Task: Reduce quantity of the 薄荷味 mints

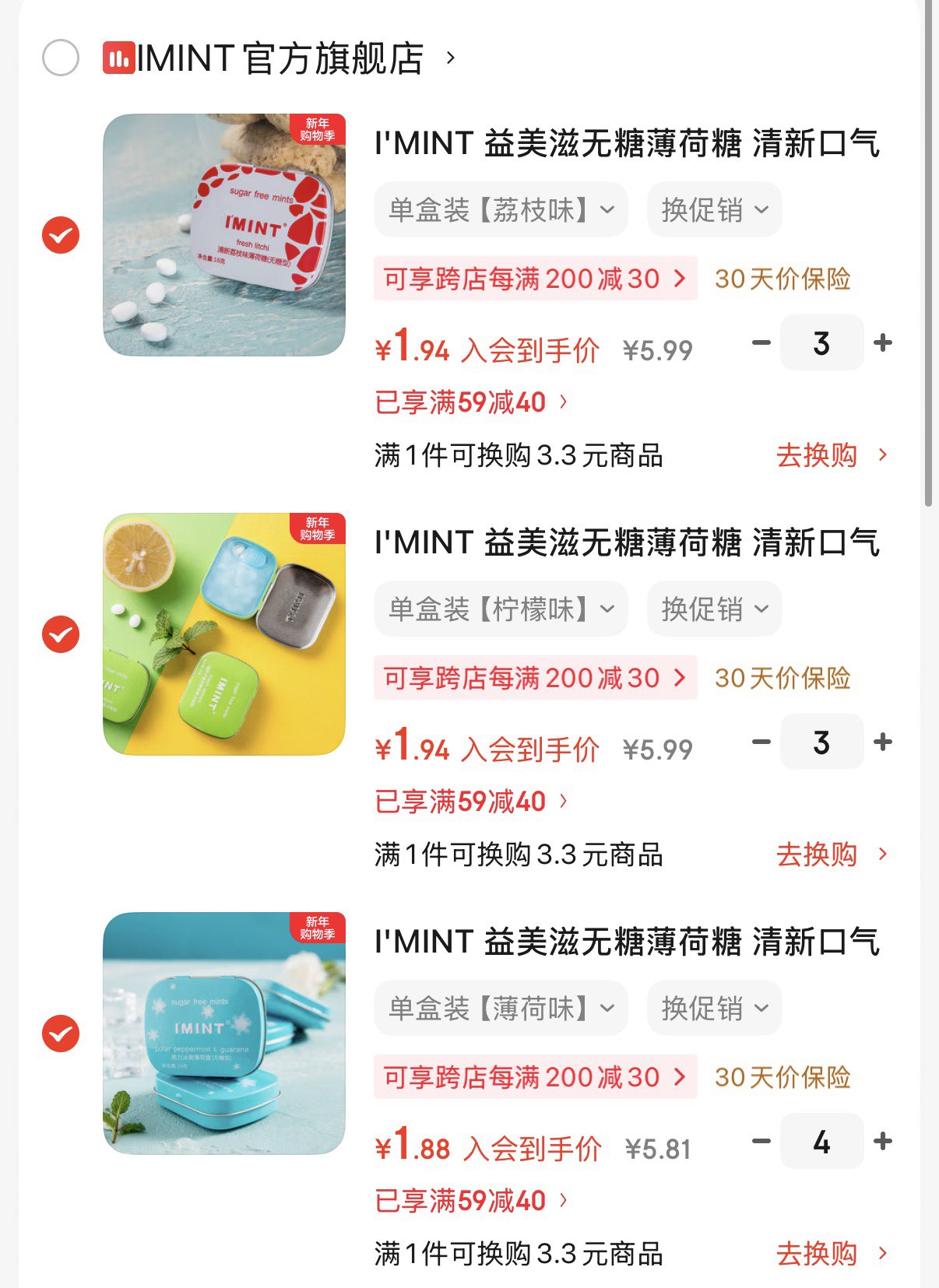Action: (x=761, y=1141)
